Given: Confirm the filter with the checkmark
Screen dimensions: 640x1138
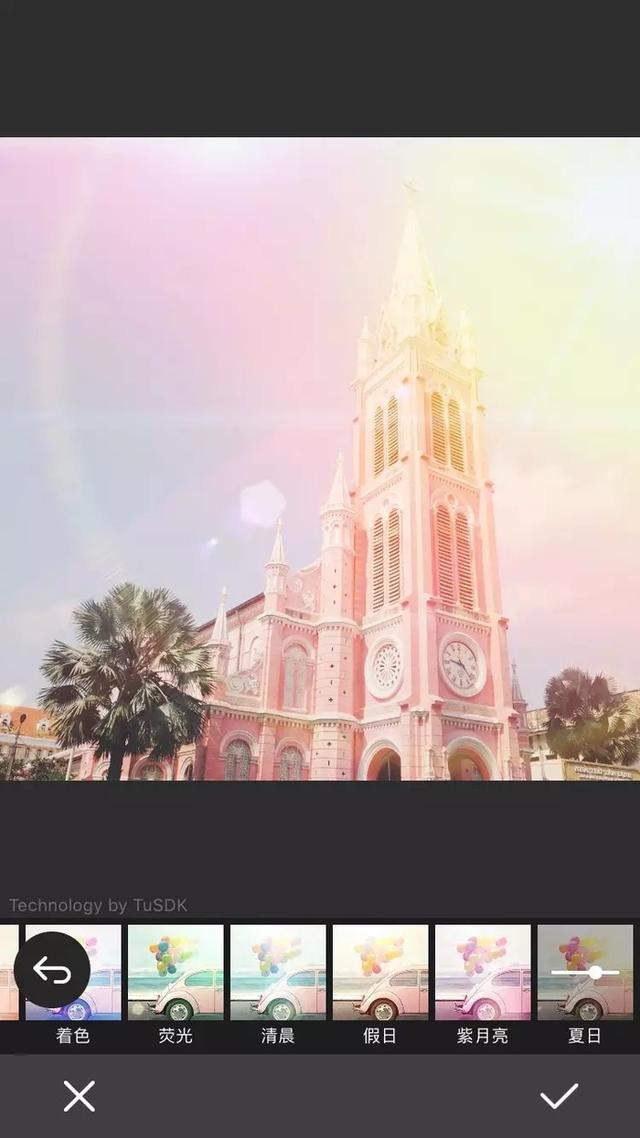Looking at the screenshot, I should (559, 1096).
